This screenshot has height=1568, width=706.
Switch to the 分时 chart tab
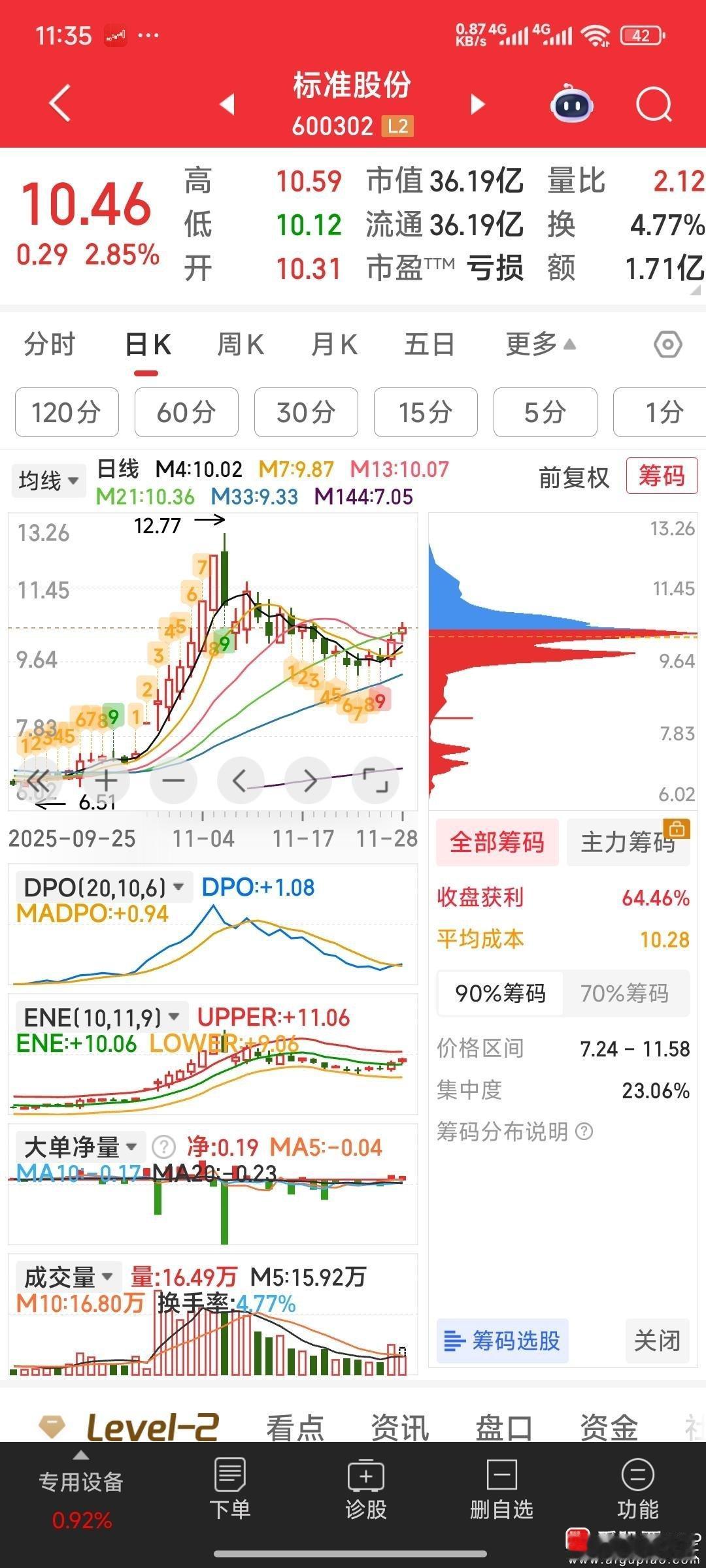point(50,344)
